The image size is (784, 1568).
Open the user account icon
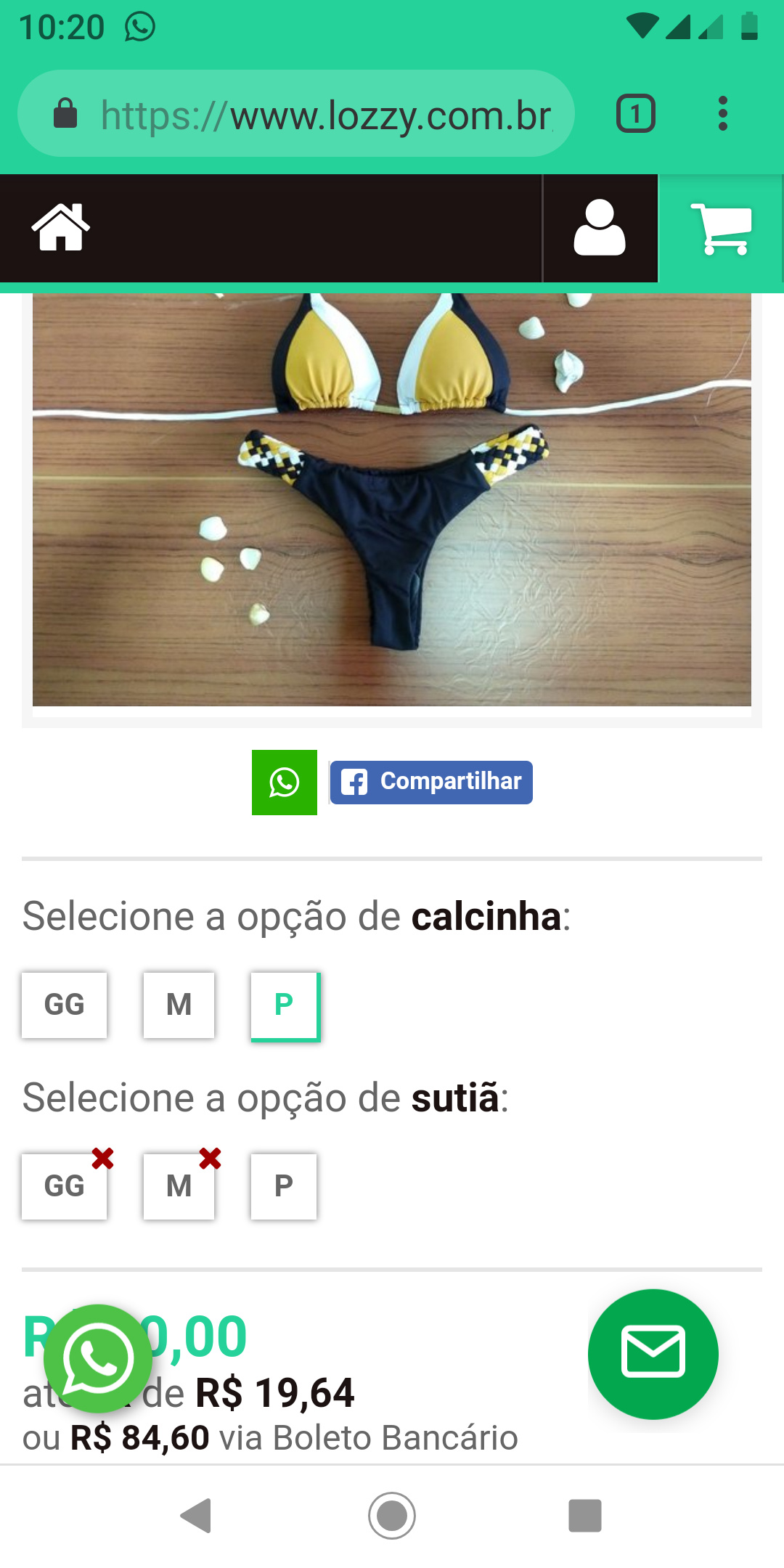click(600, 228)
